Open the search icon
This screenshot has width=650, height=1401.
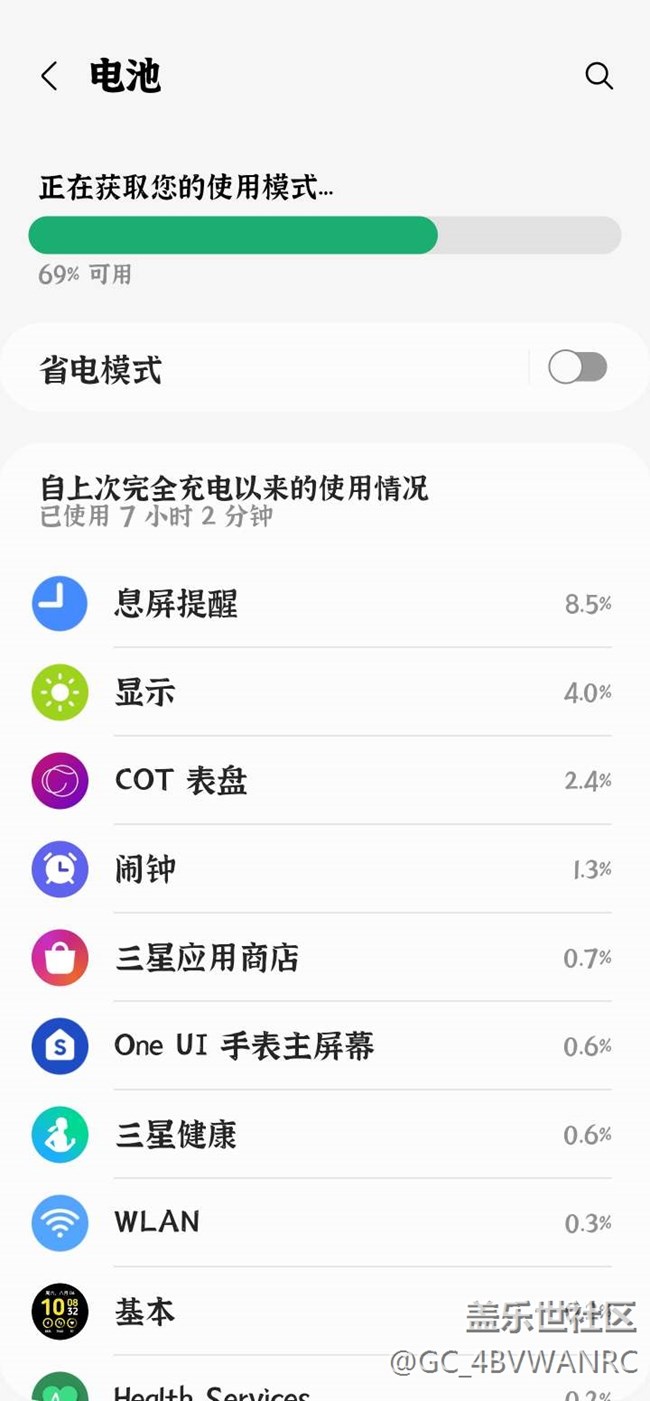(598, 76)
